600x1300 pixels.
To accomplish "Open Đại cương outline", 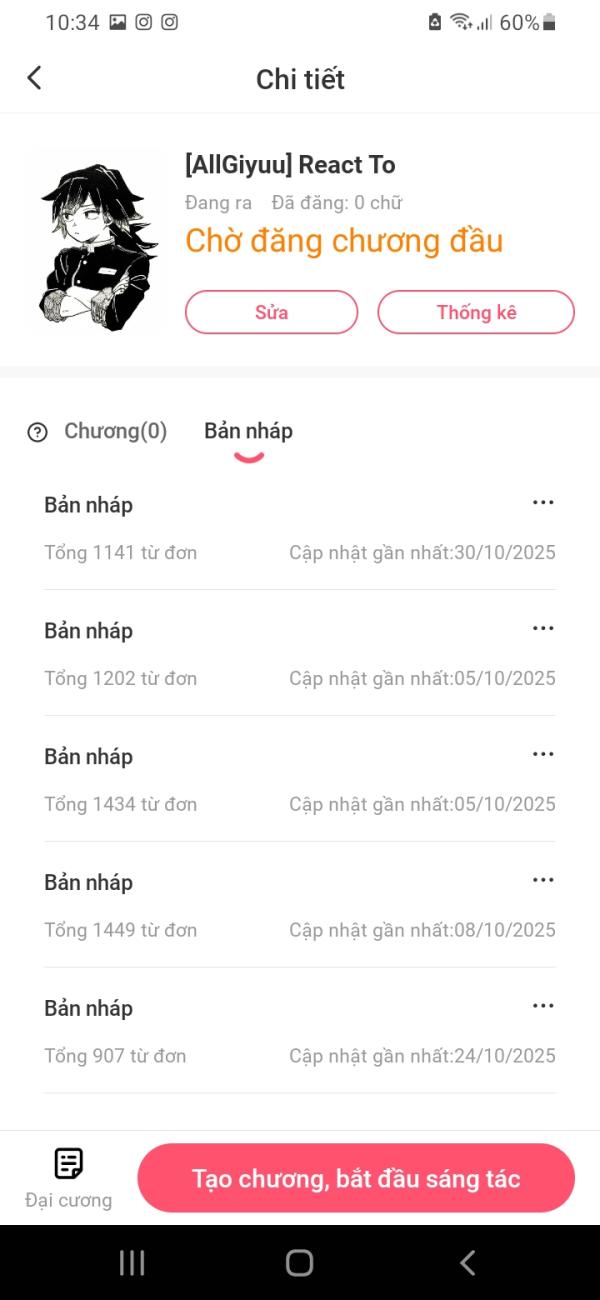I will [x=68, y=1178].
